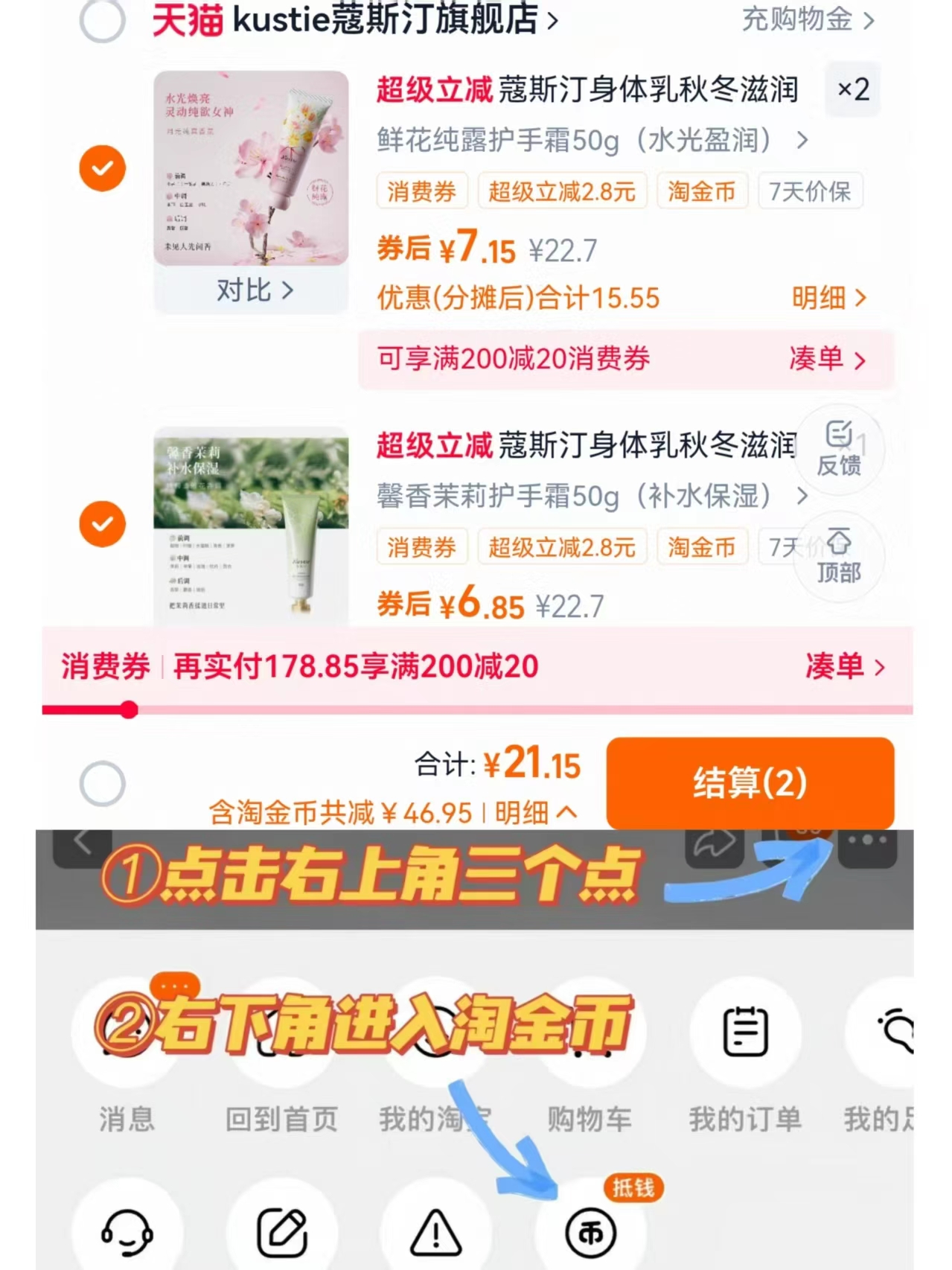Open the 充购物金 link
Viewport: 952px width, 1270px height.
[800, 21]
